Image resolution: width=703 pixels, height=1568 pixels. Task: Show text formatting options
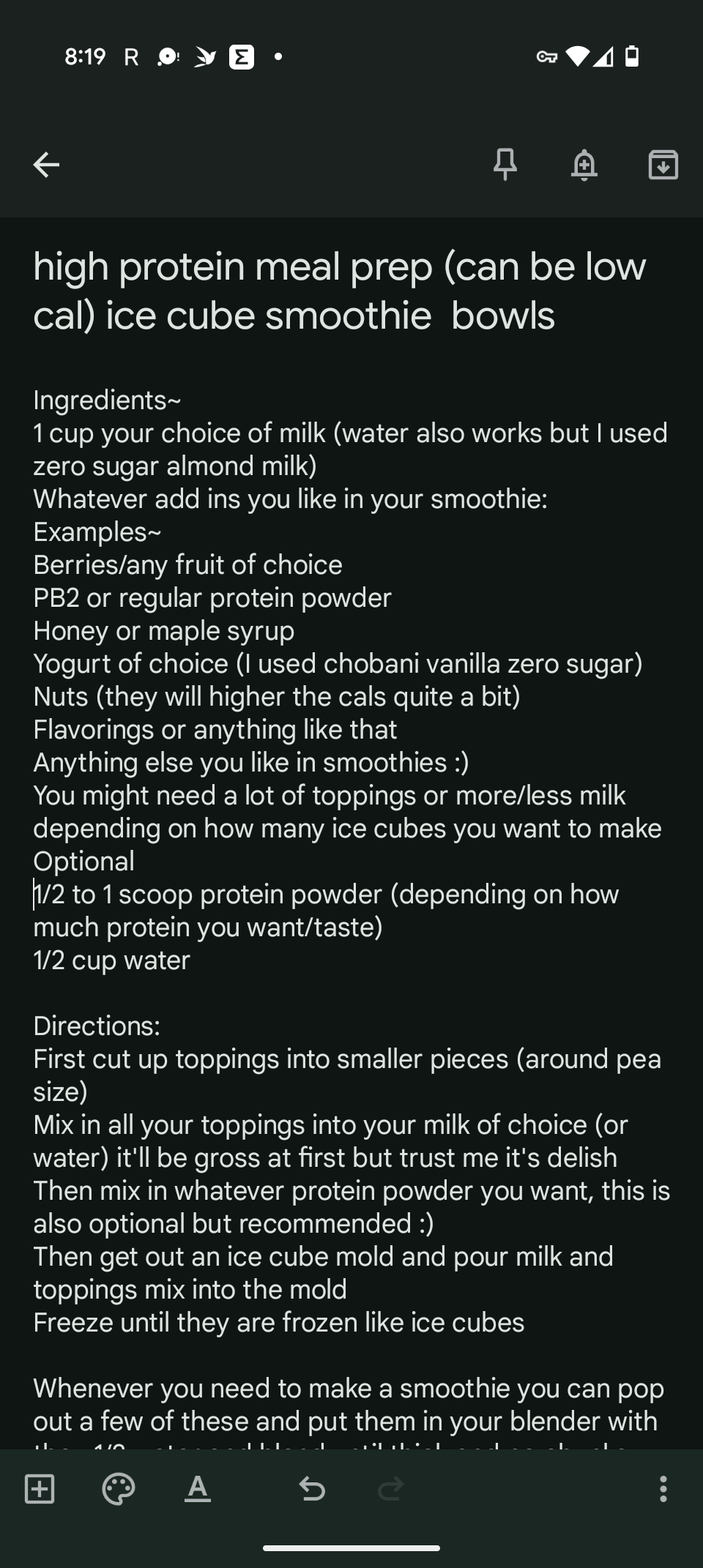(197, 1489)
